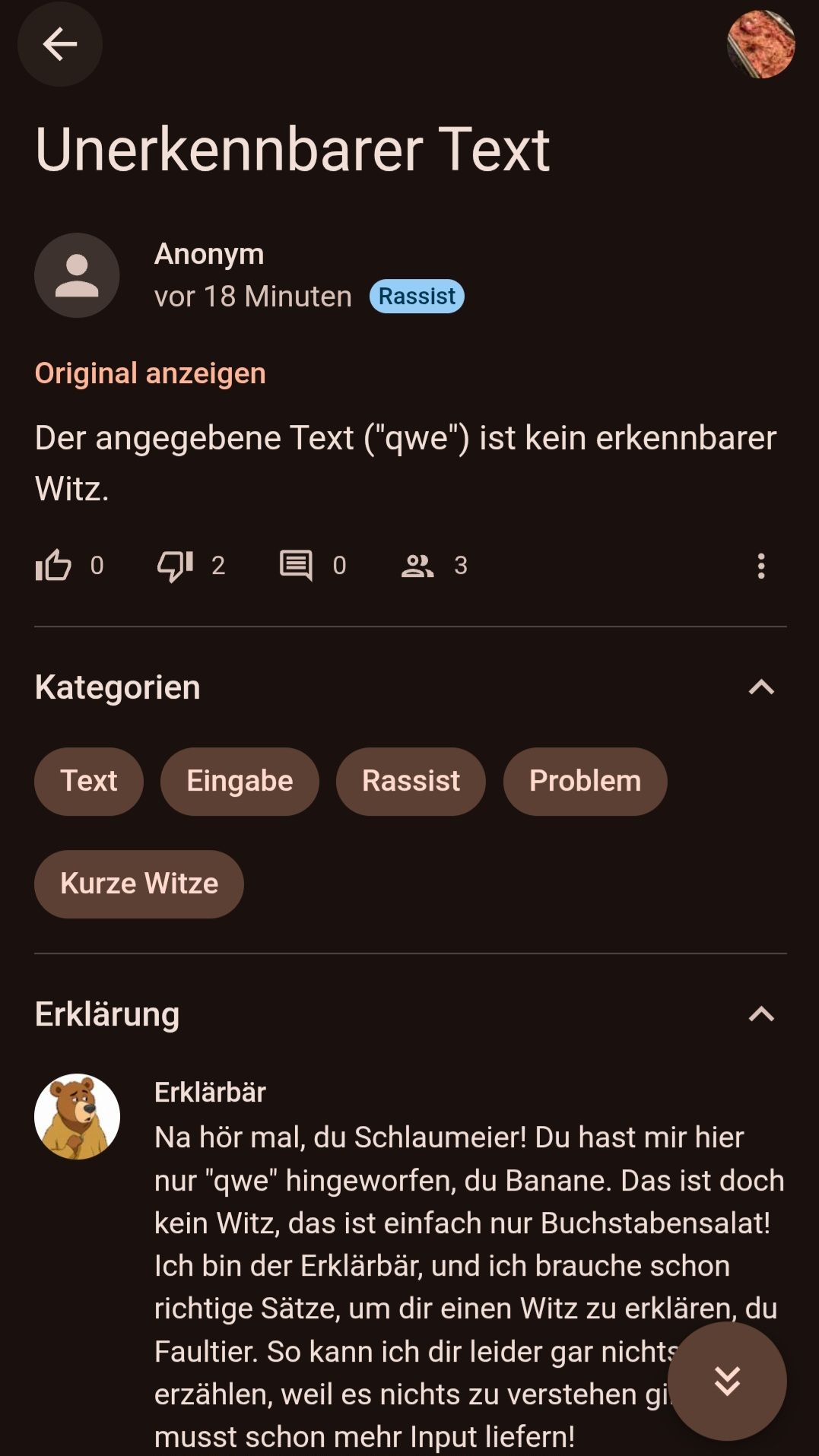Open the comments for this post
Viewport: 819px width, 1456px height.
click(x=296, y=566)
